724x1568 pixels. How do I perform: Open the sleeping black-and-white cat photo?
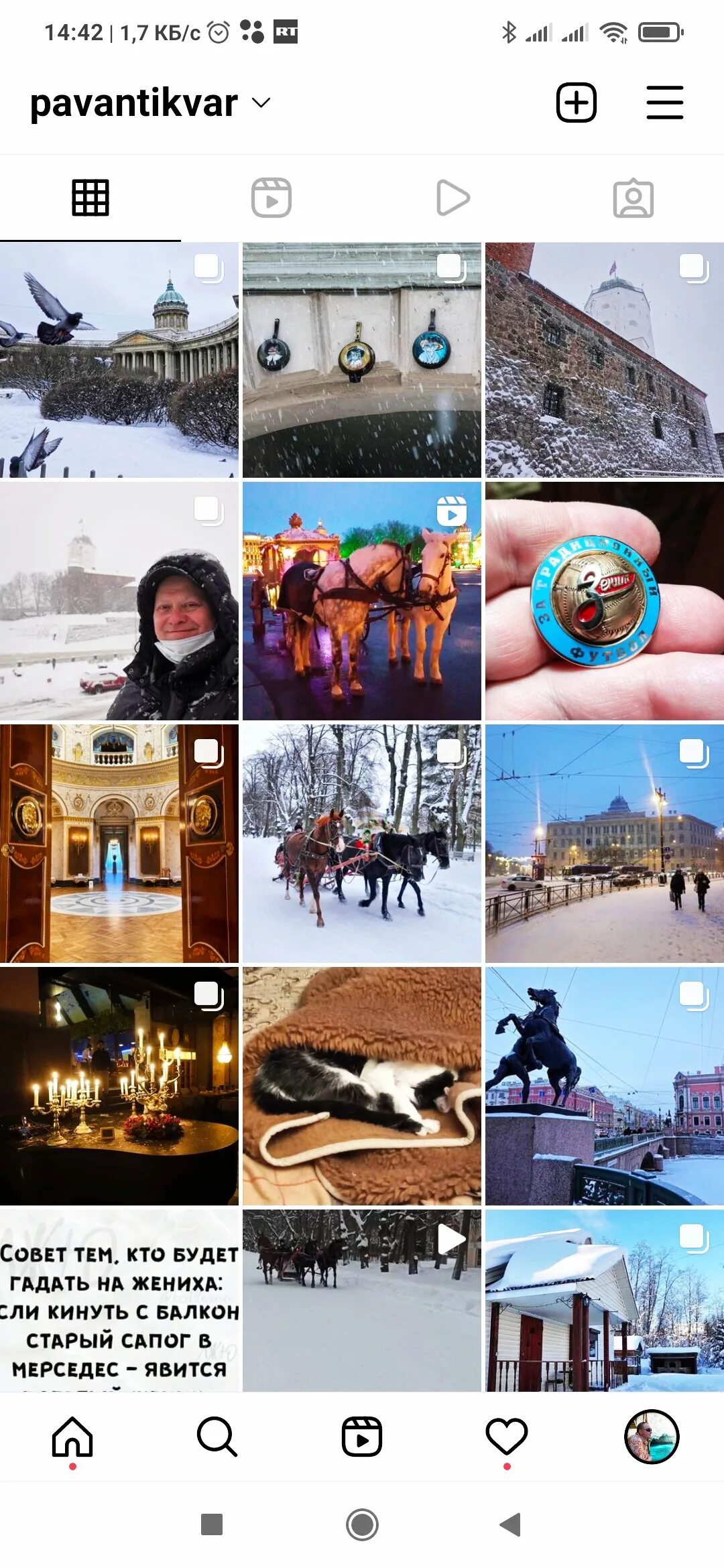[362, 1086]
